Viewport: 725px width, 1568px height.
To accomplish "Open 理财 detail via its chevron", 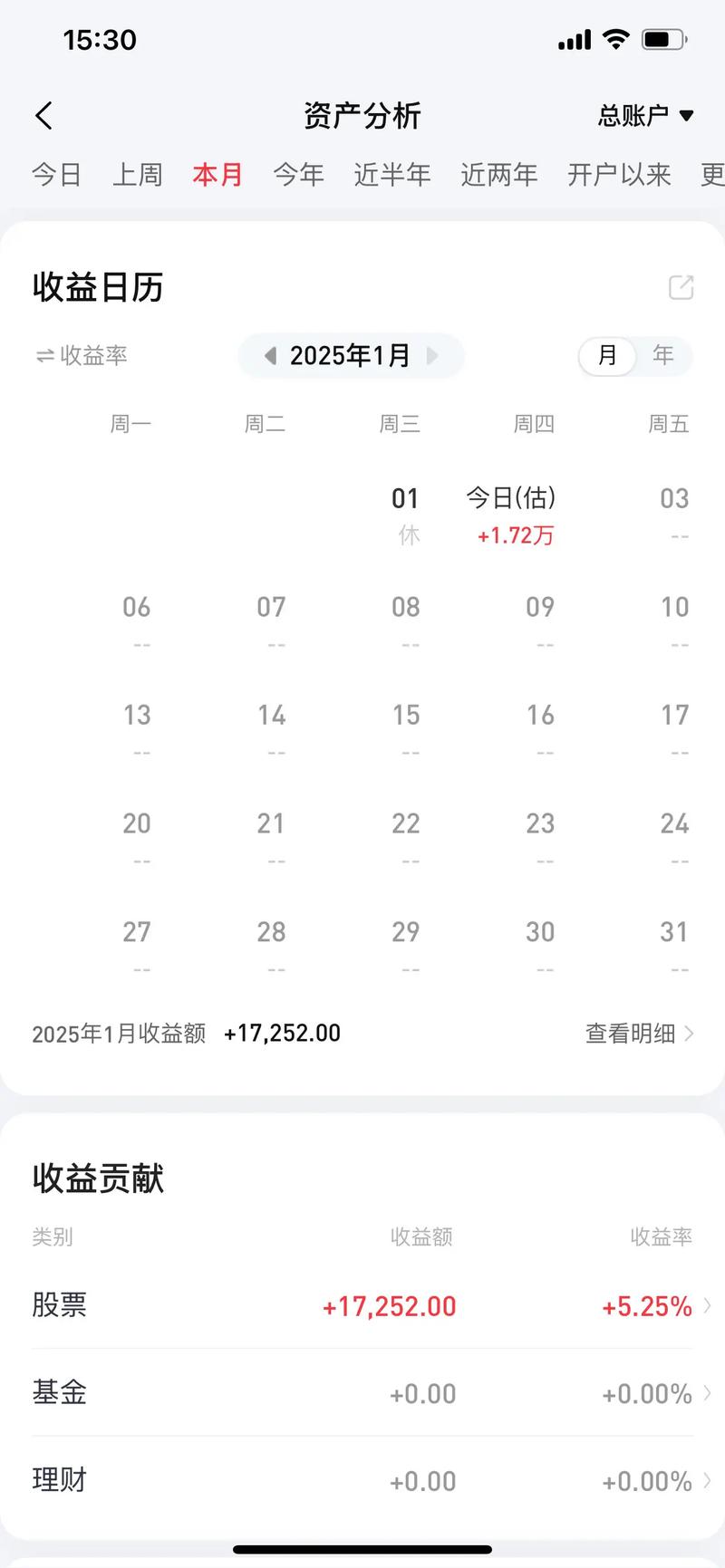I will [x=709, y=1480].
